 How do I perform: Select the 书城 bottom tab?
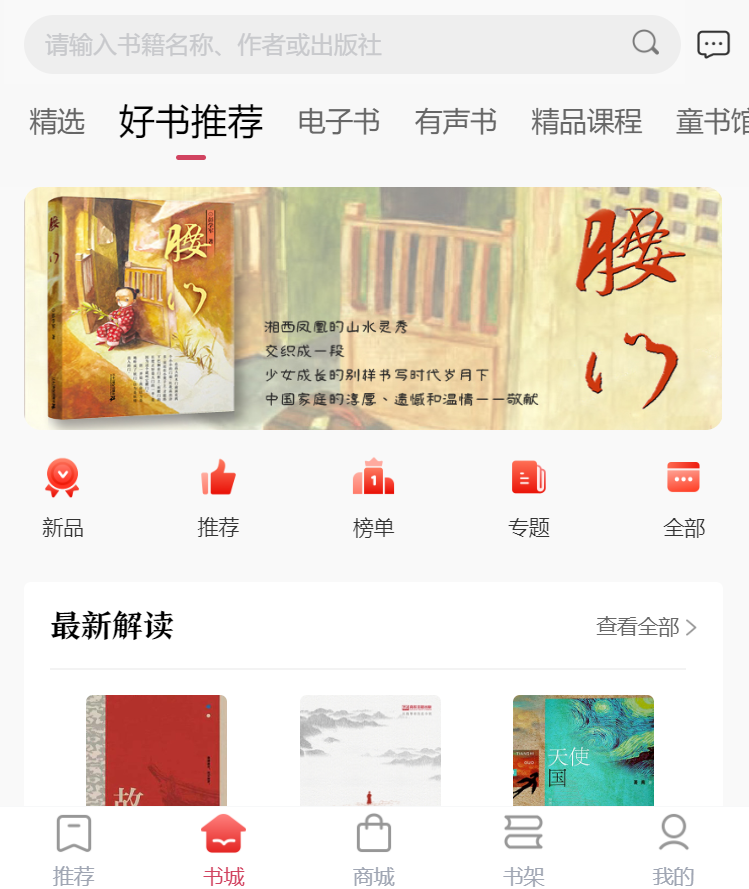coord(223,850)
